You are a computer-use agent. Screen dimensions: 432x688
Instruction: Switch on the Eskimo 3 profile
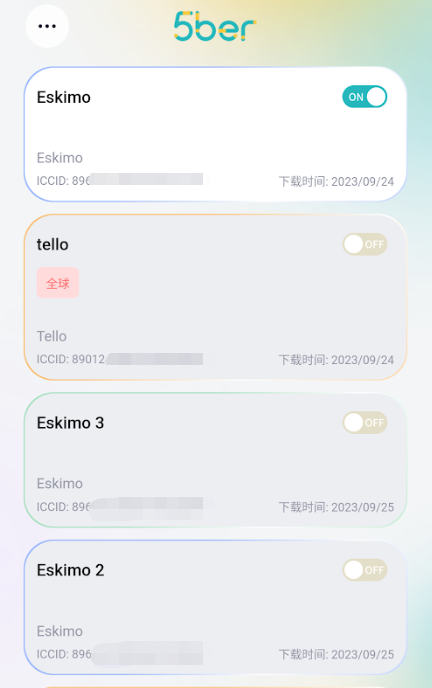(364, 423)
